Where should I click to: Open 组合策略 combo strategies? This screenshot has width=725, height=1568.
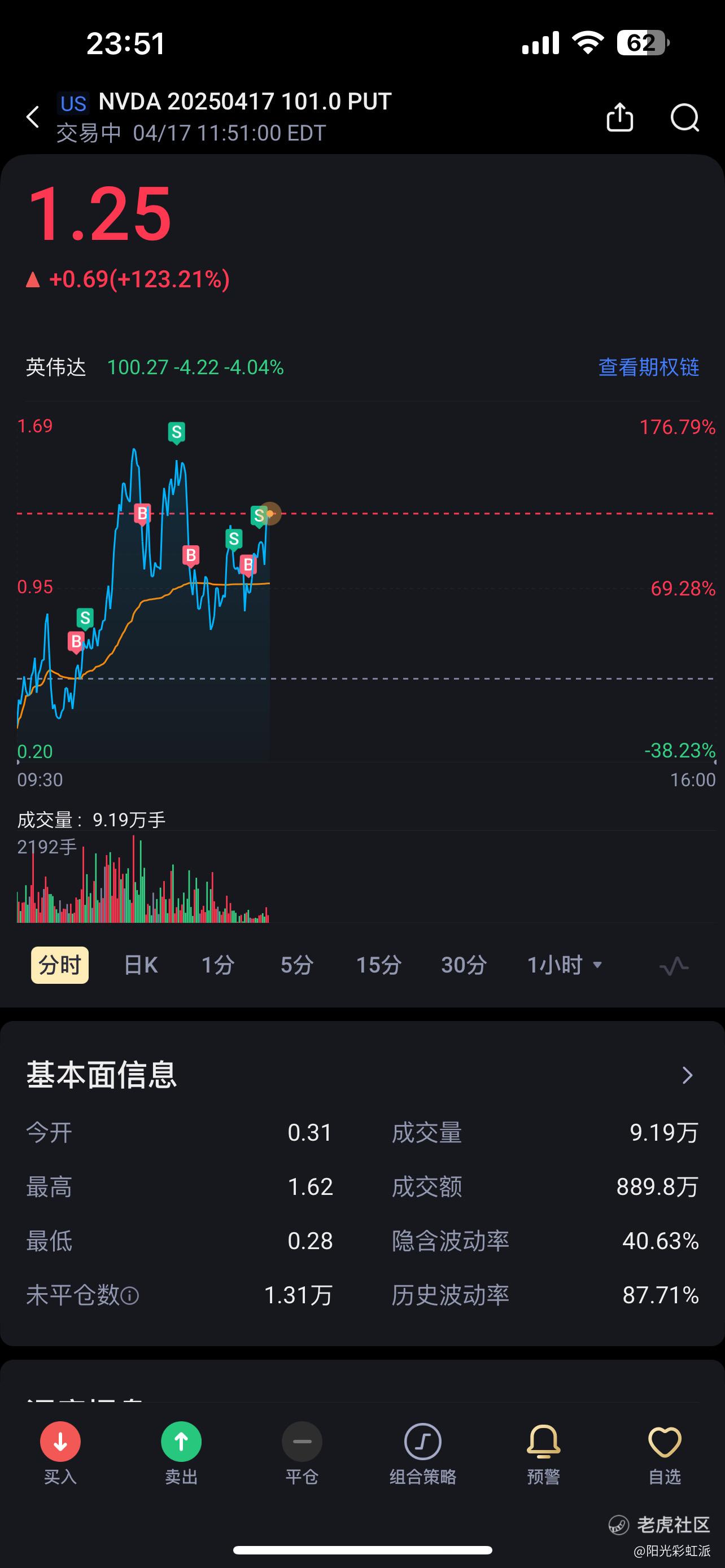tap(422, 1453)
